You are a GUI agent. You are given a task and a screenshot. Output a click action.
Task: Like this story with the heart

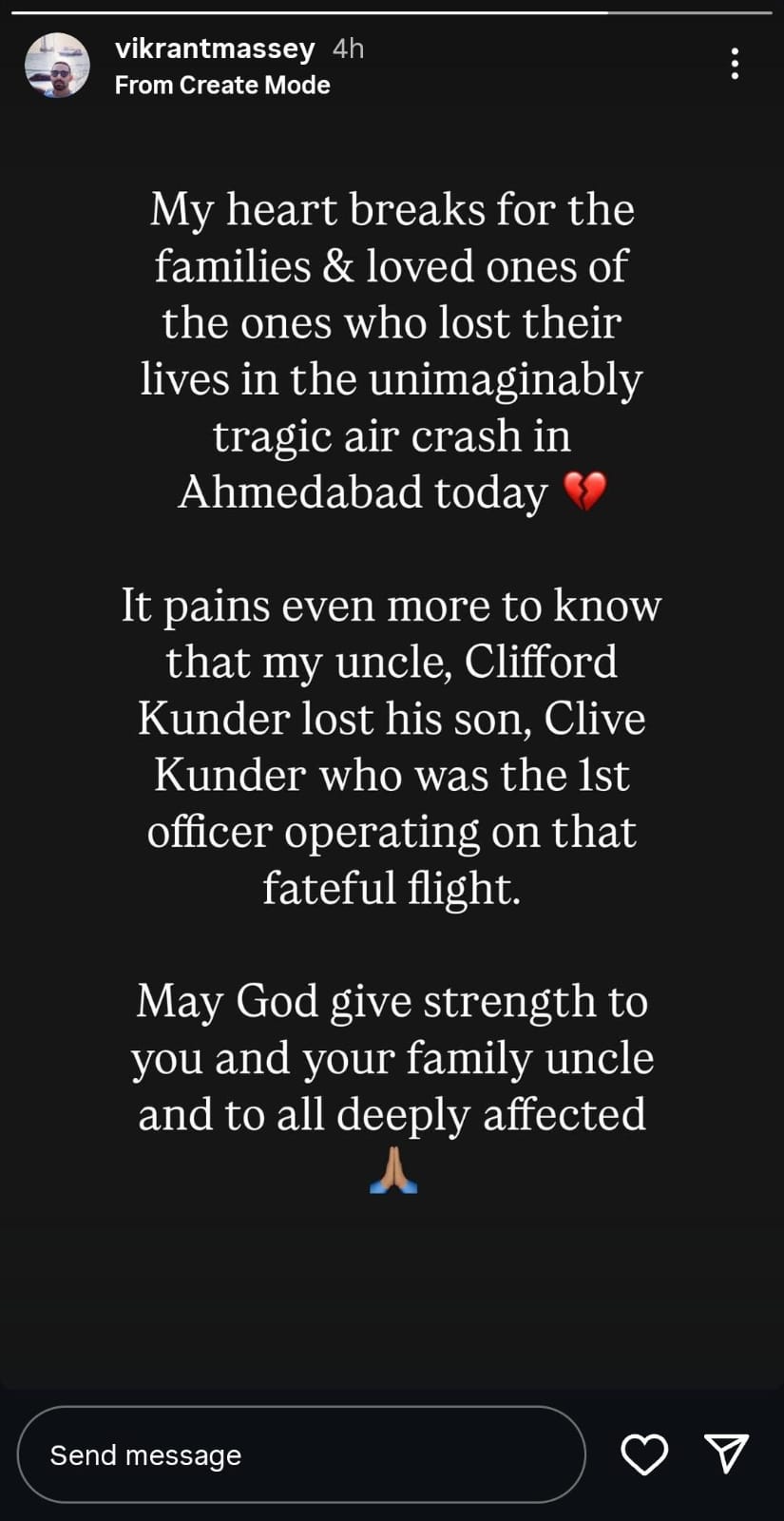click(x=644, y=1454)
